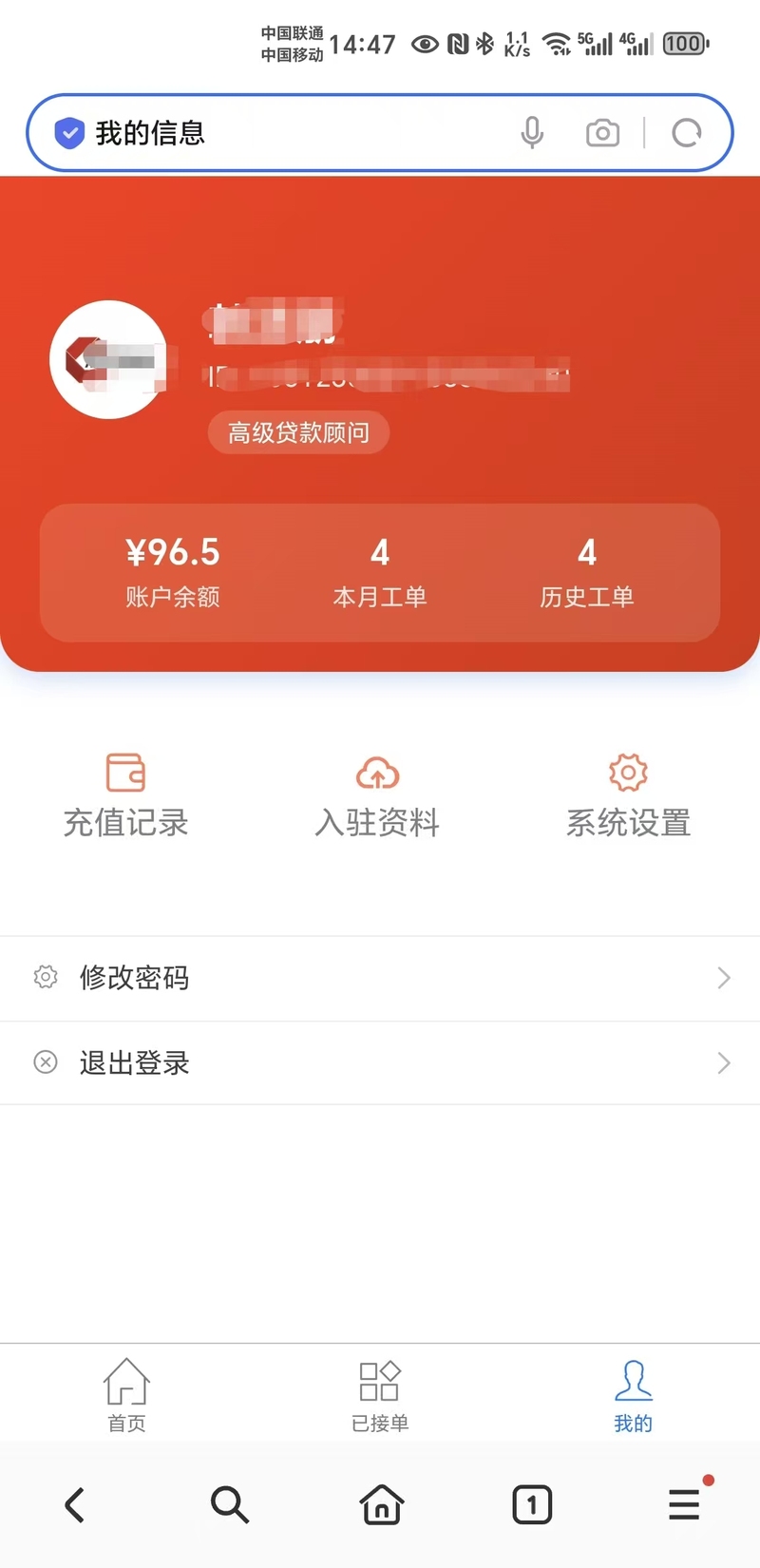Select the 我的 tab
The width and height of the screenshot is (760, 1568).
(633, 1395)
